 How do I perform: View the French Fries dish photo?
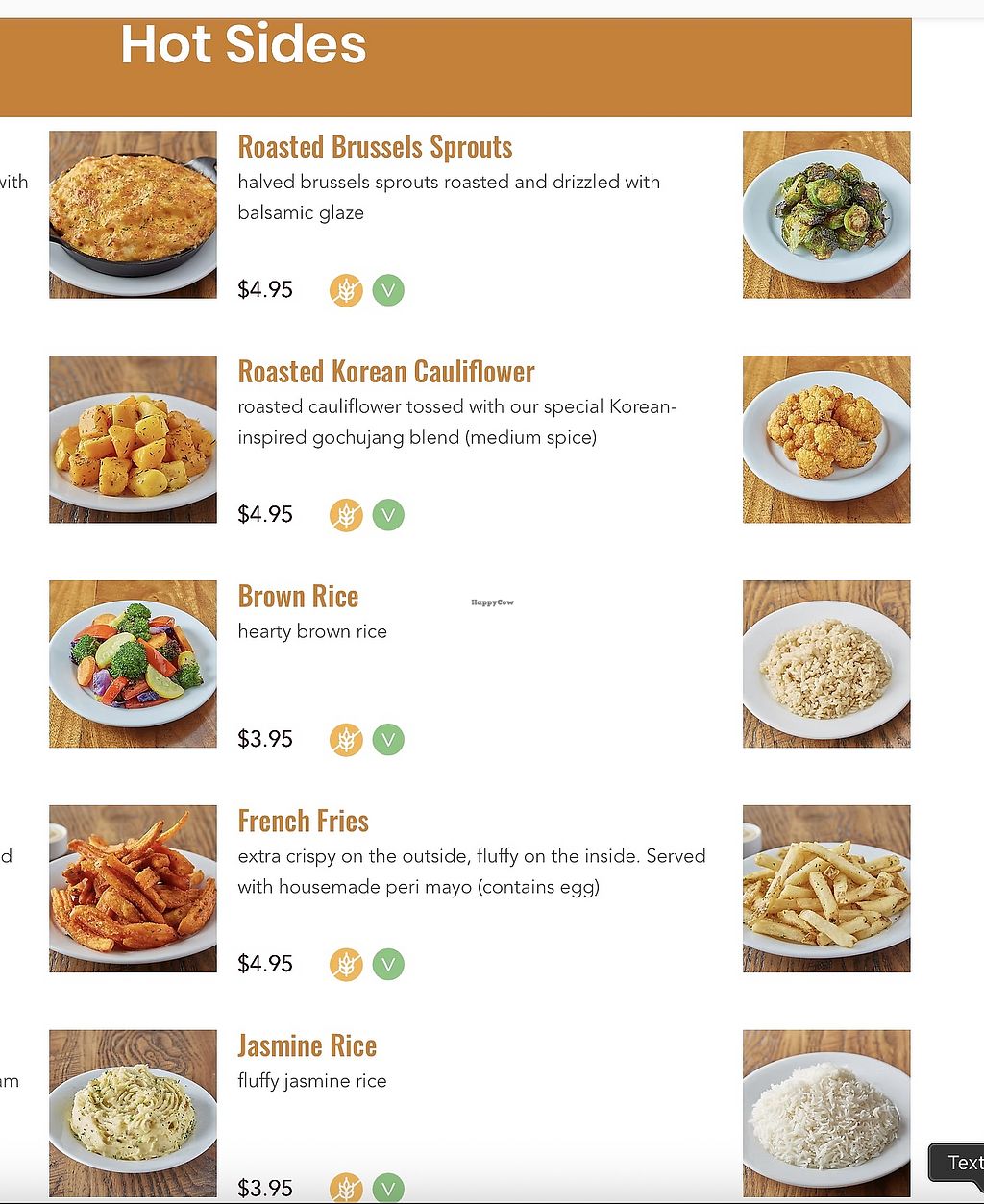pyautogui.click(x=825, y=889)
